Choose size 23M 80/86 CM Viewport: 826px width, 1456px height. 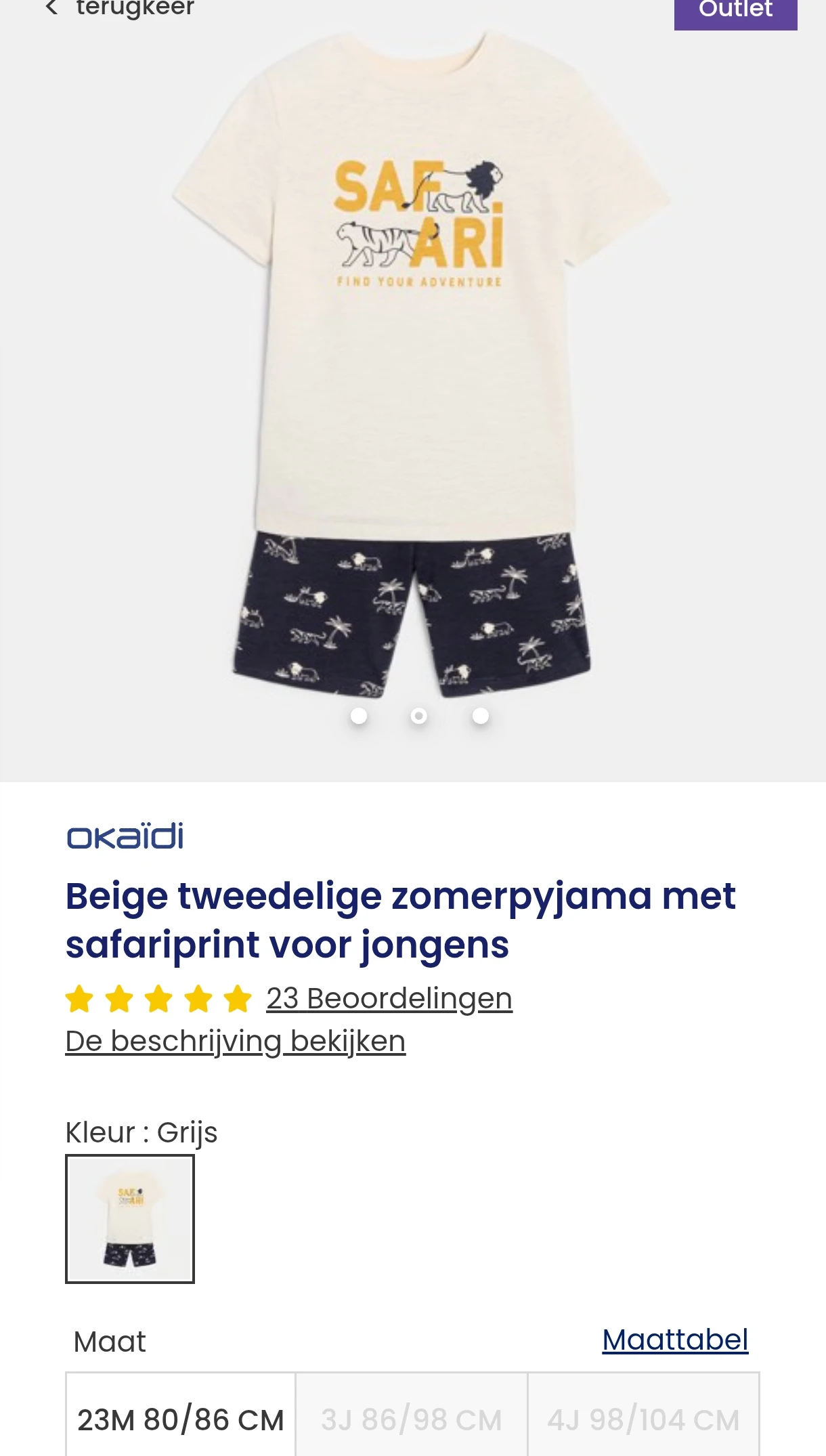pos(181,1419)
